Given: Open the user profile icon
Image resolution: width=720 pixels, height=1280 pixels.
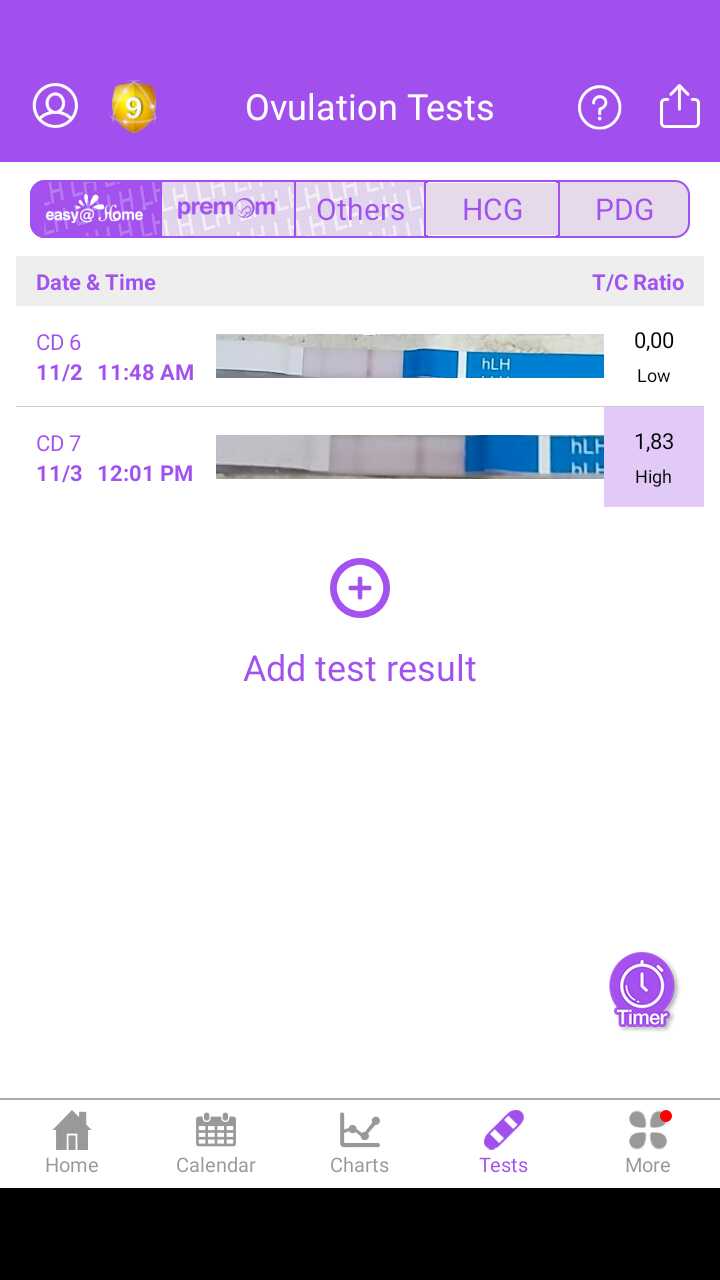Looking at the screenshot, I should pos(56,106).
